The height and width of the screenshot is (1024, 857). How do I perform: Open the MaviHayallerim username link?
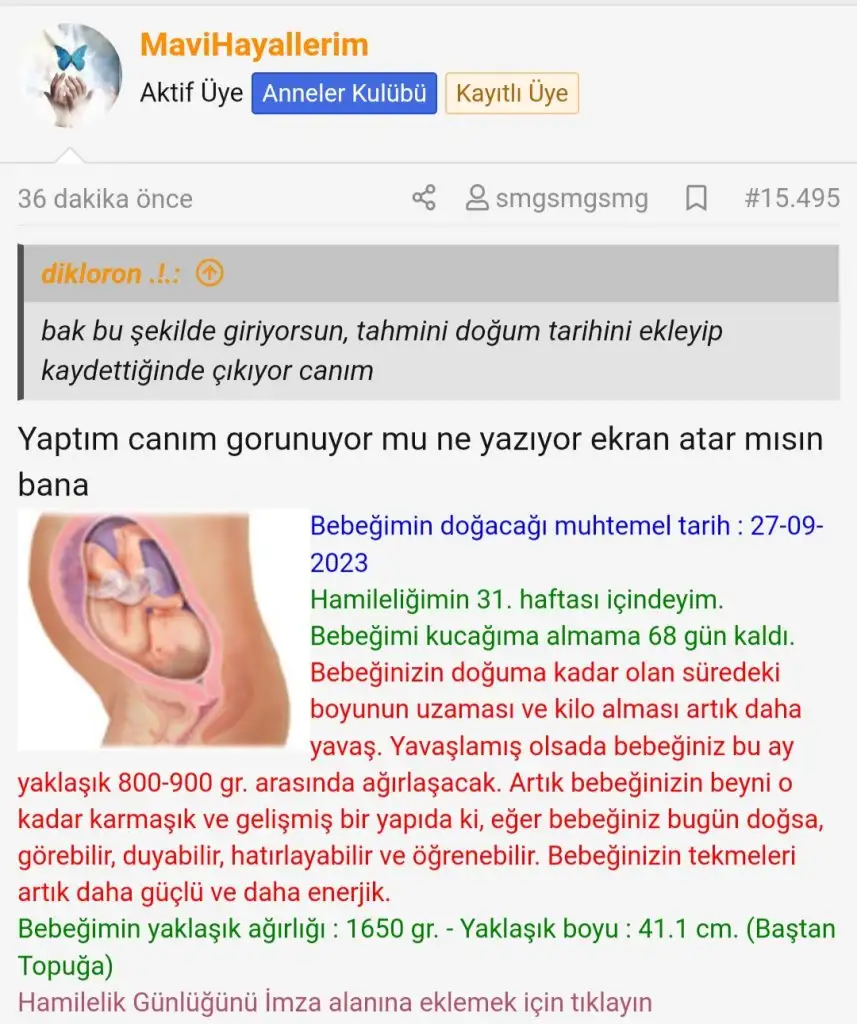click(x=254, y=44)
